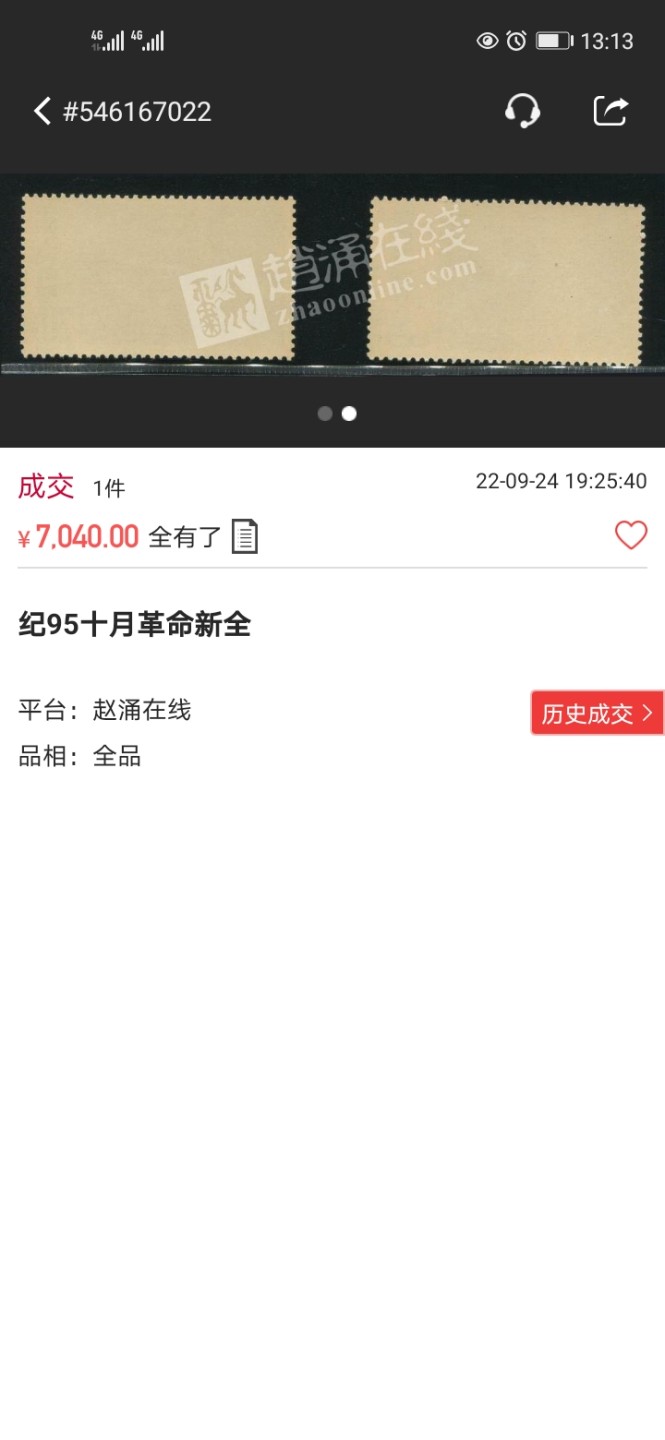Viewport: 665px width, 1440px height.
Task: Go back from item #546167022
Action: tap(42, 111)
